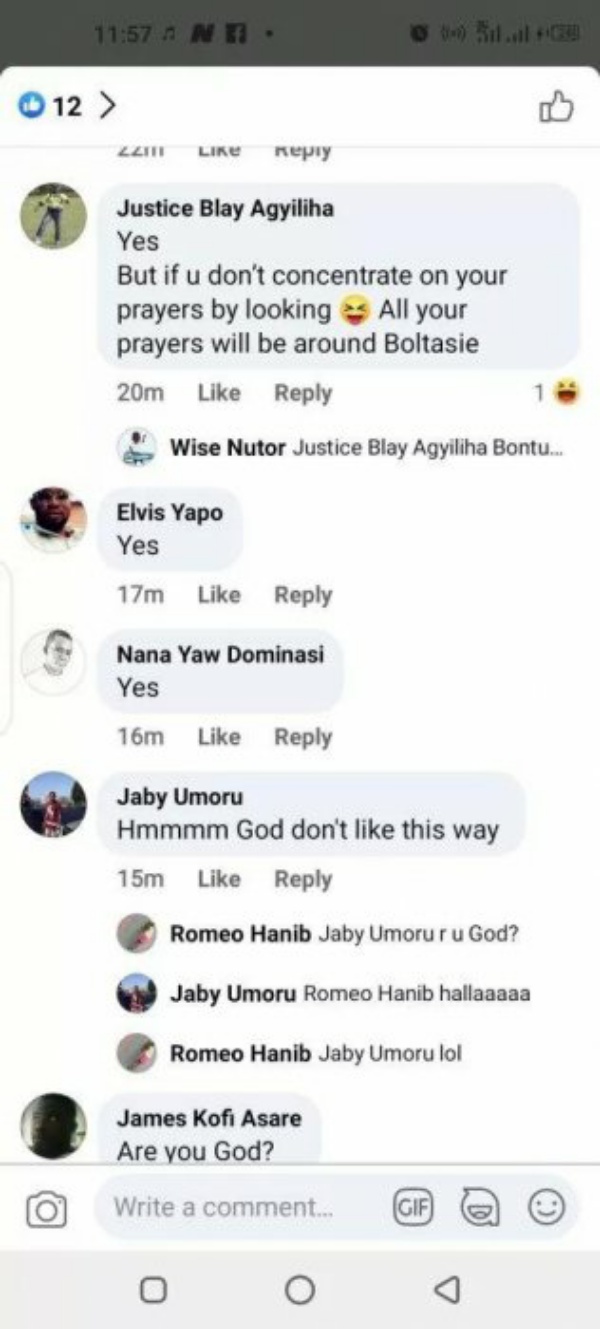Open camera to attach a photo
The height and width of the screenshot is (1329, 600).
[x=45, y=1210]
